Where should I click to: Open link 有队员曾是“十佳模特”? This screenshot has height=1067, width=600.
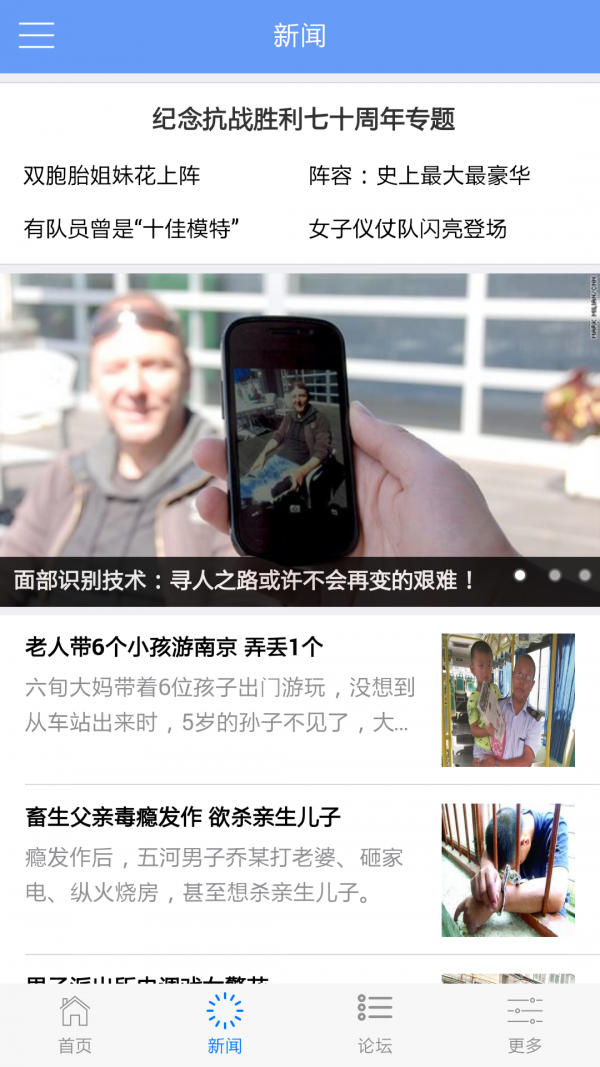coord(132,229)
